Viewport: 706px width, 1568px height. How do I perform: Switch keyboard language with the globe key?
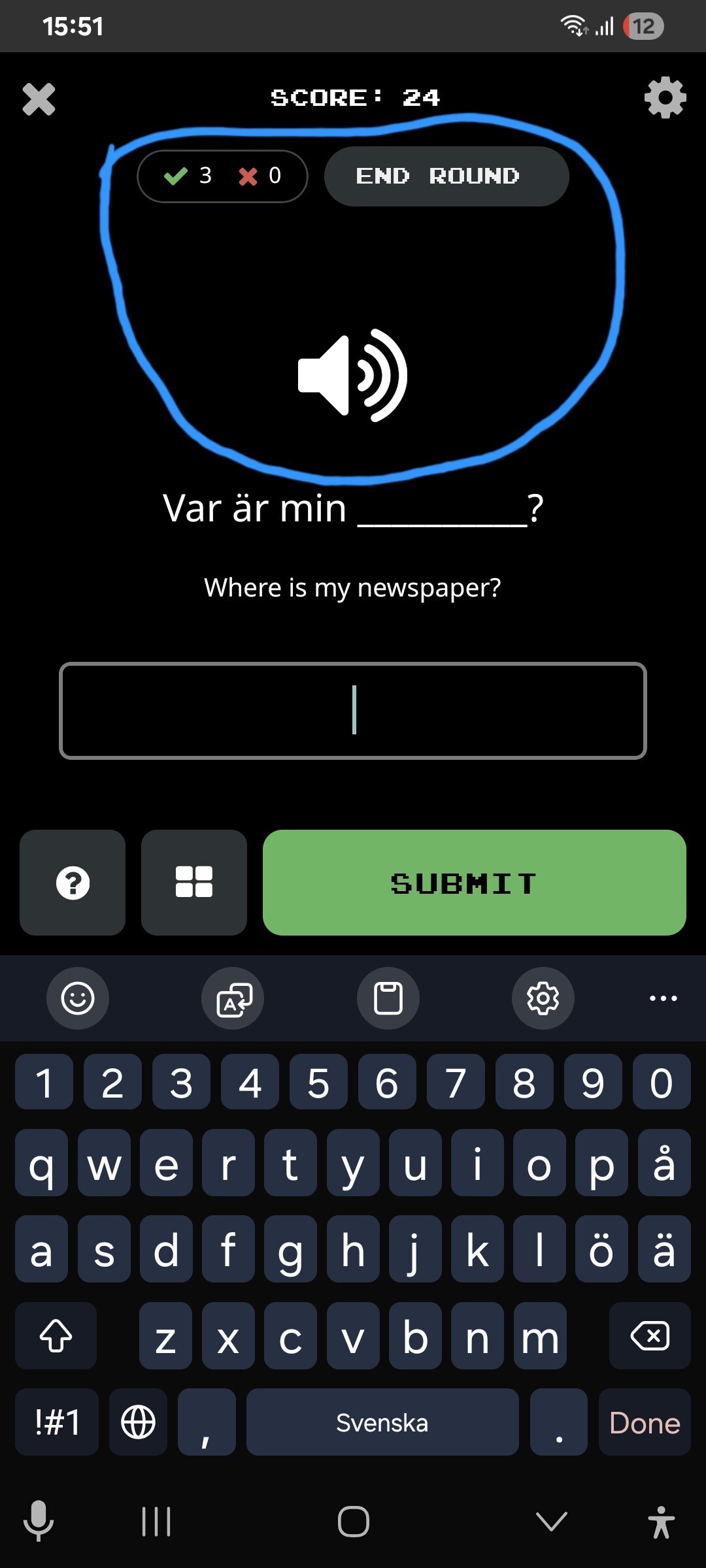pos(139,1423)
